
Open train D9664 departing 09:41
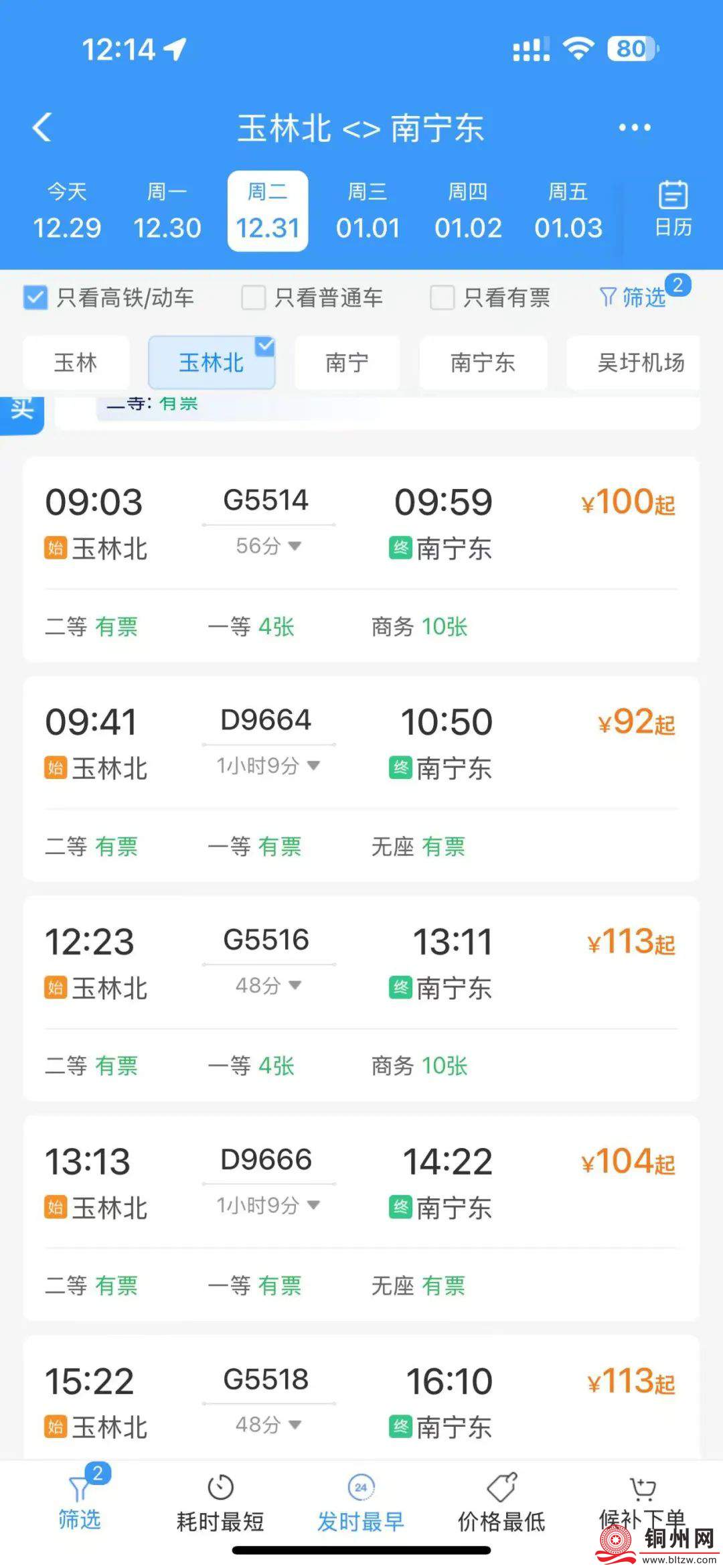[x=361, y=742]
